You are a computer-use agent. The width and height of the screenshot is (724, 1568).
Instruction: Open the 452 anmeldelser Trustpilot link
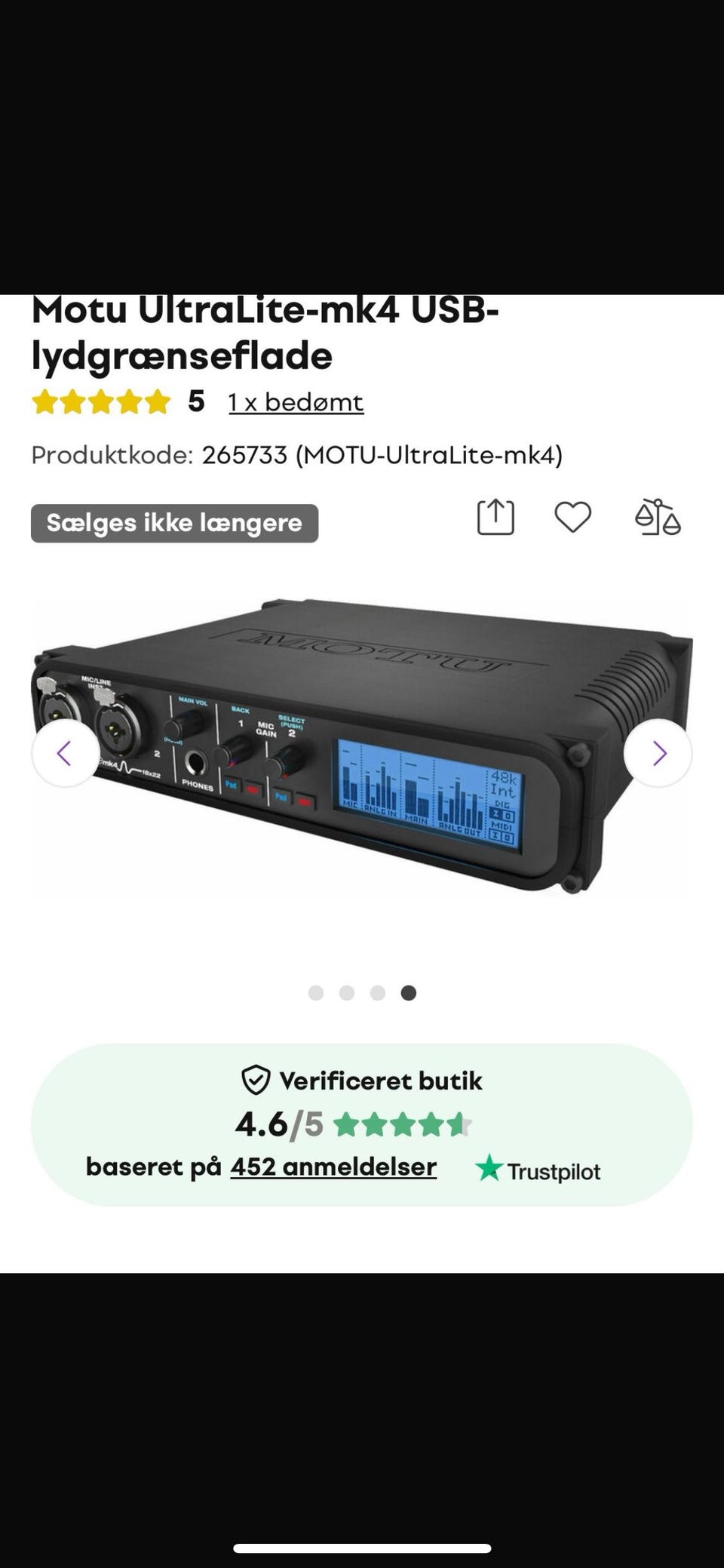point(333,1167)
